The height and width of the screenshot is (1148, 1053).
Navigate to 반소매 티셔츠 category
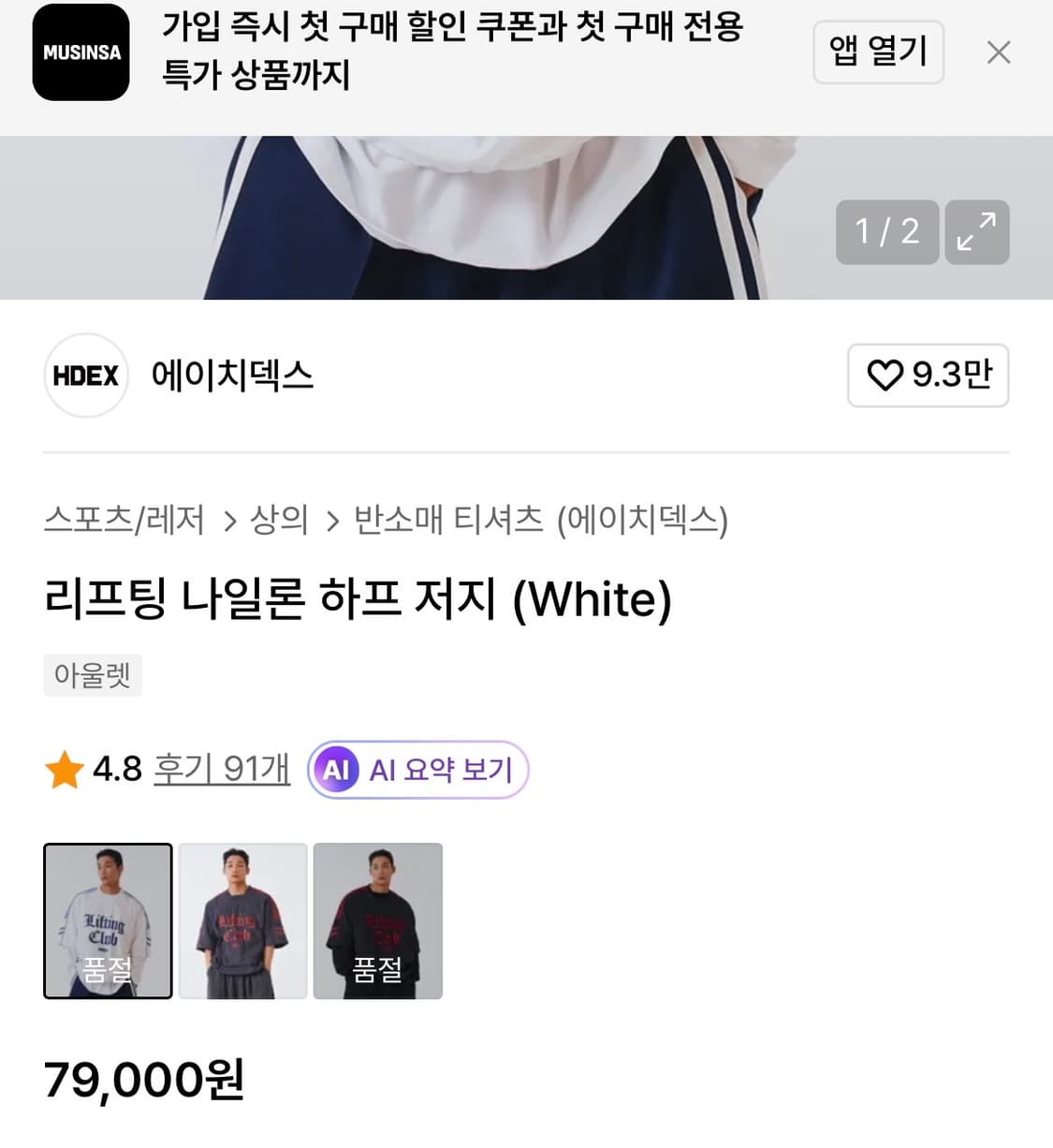tap(446, 521)
